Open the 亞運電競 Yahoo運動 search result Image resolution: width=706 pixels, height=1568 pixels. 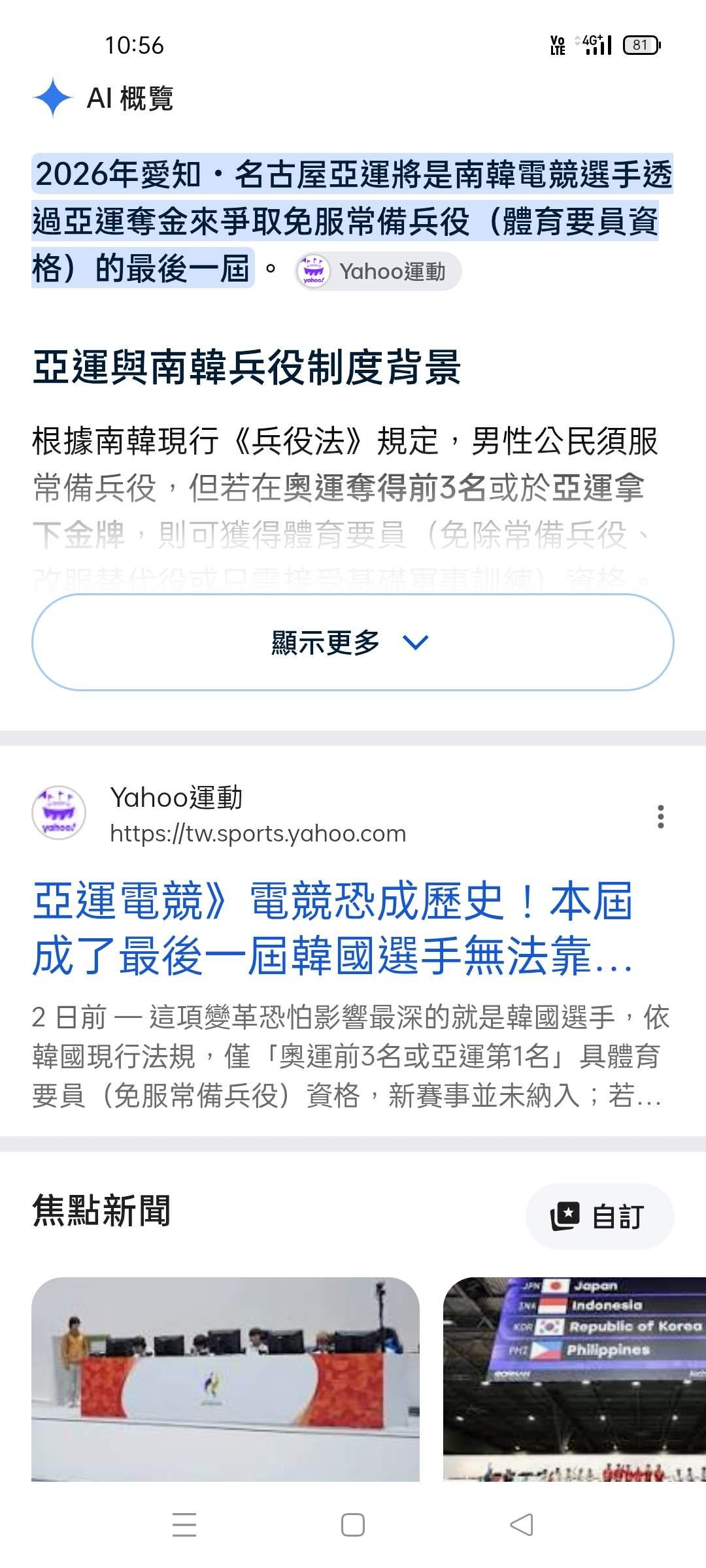pyautogui.click(x=333, y=928)
